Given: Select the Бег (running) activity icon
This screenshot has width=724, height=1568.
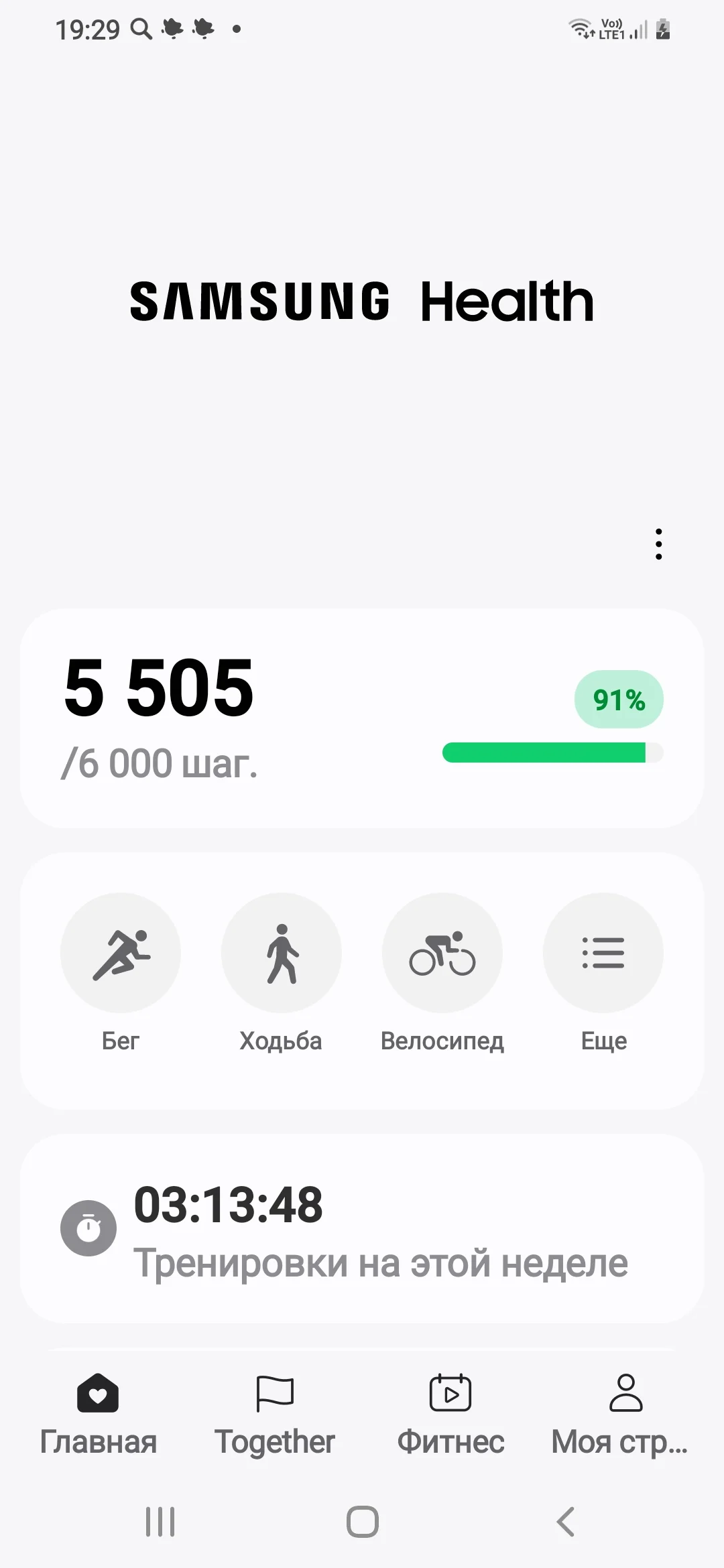Looking at the screenshot, I should click(x=121, y=952).
